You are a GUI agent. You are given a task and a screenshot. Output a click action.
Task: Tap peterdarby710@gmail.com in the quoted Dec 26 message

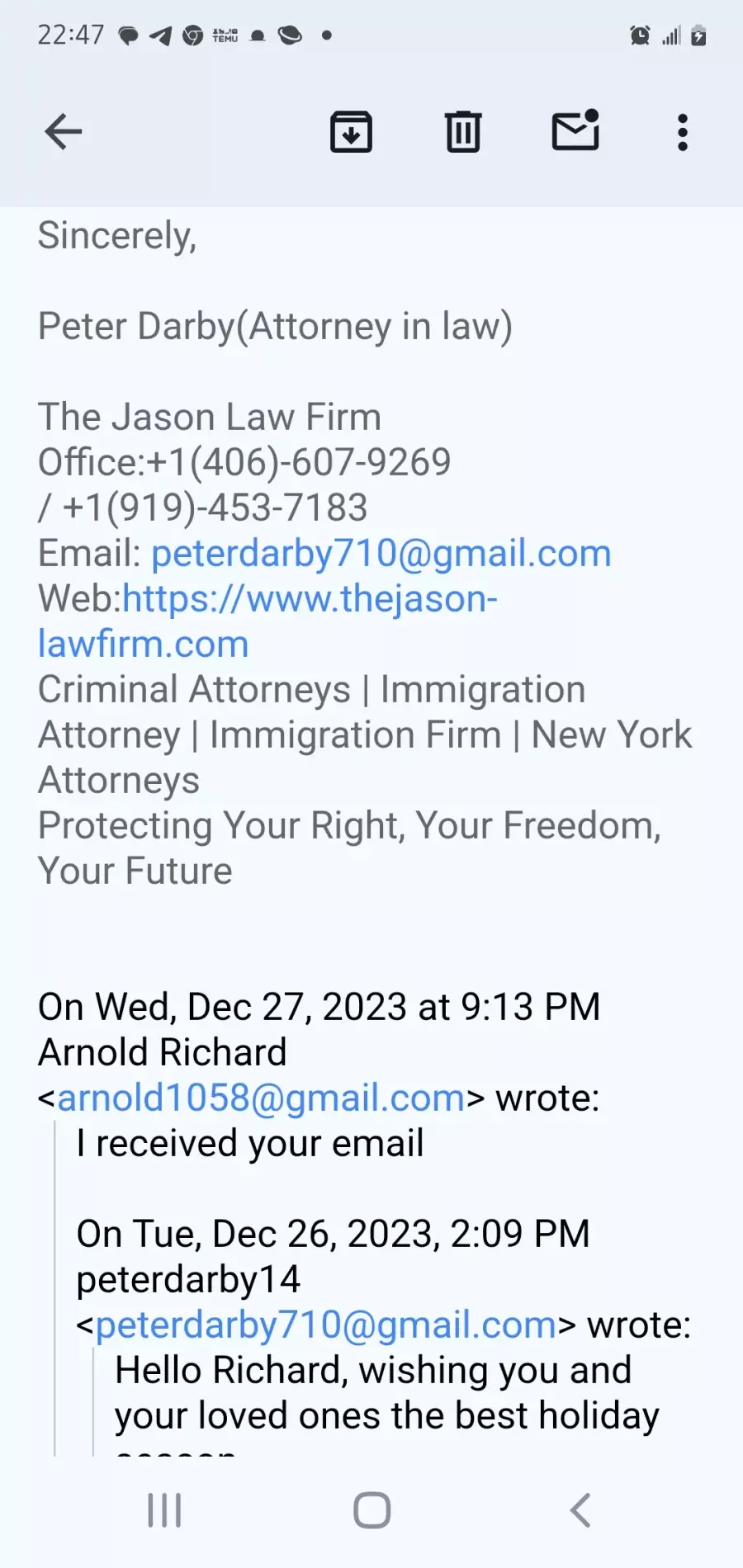[326, 1325]
